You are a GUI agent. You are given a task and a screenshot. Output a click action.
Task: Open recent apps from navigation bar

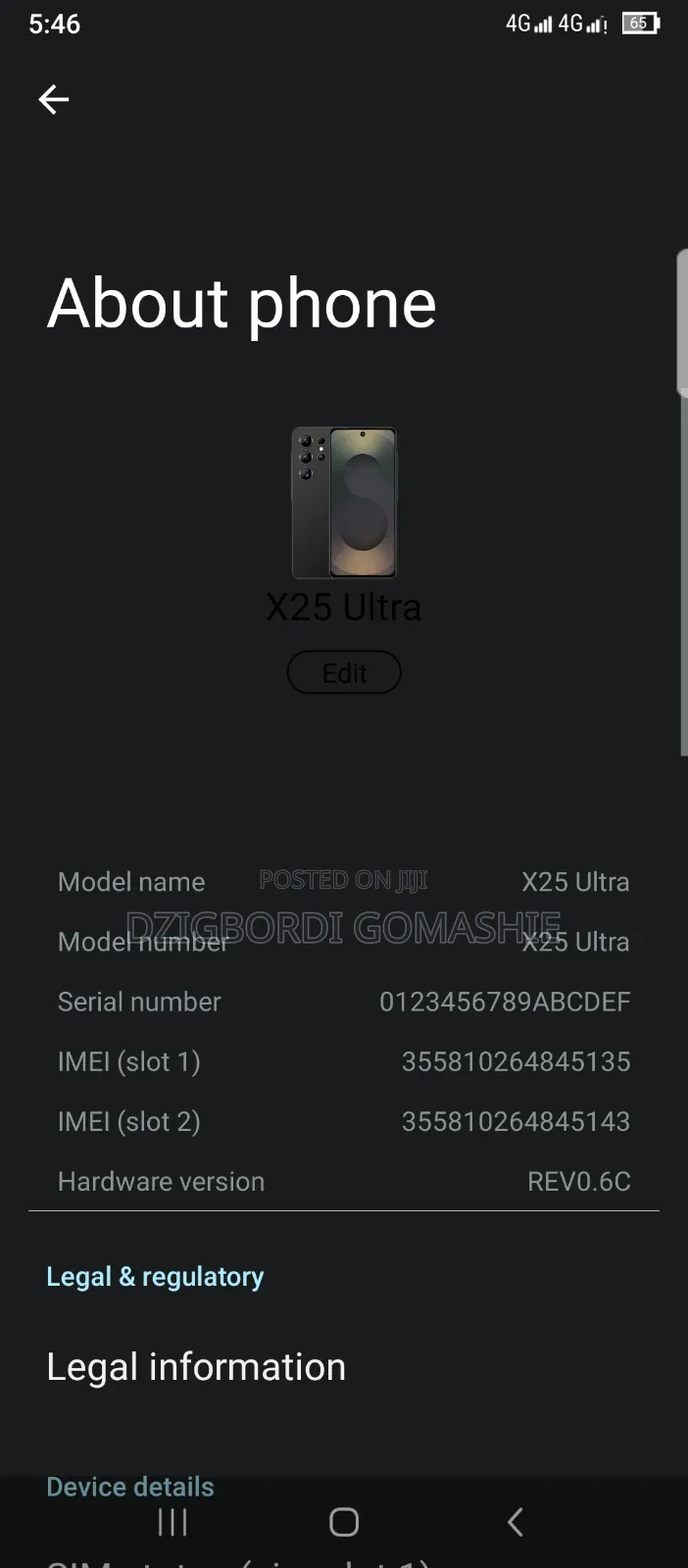[x=172, y=1522]
